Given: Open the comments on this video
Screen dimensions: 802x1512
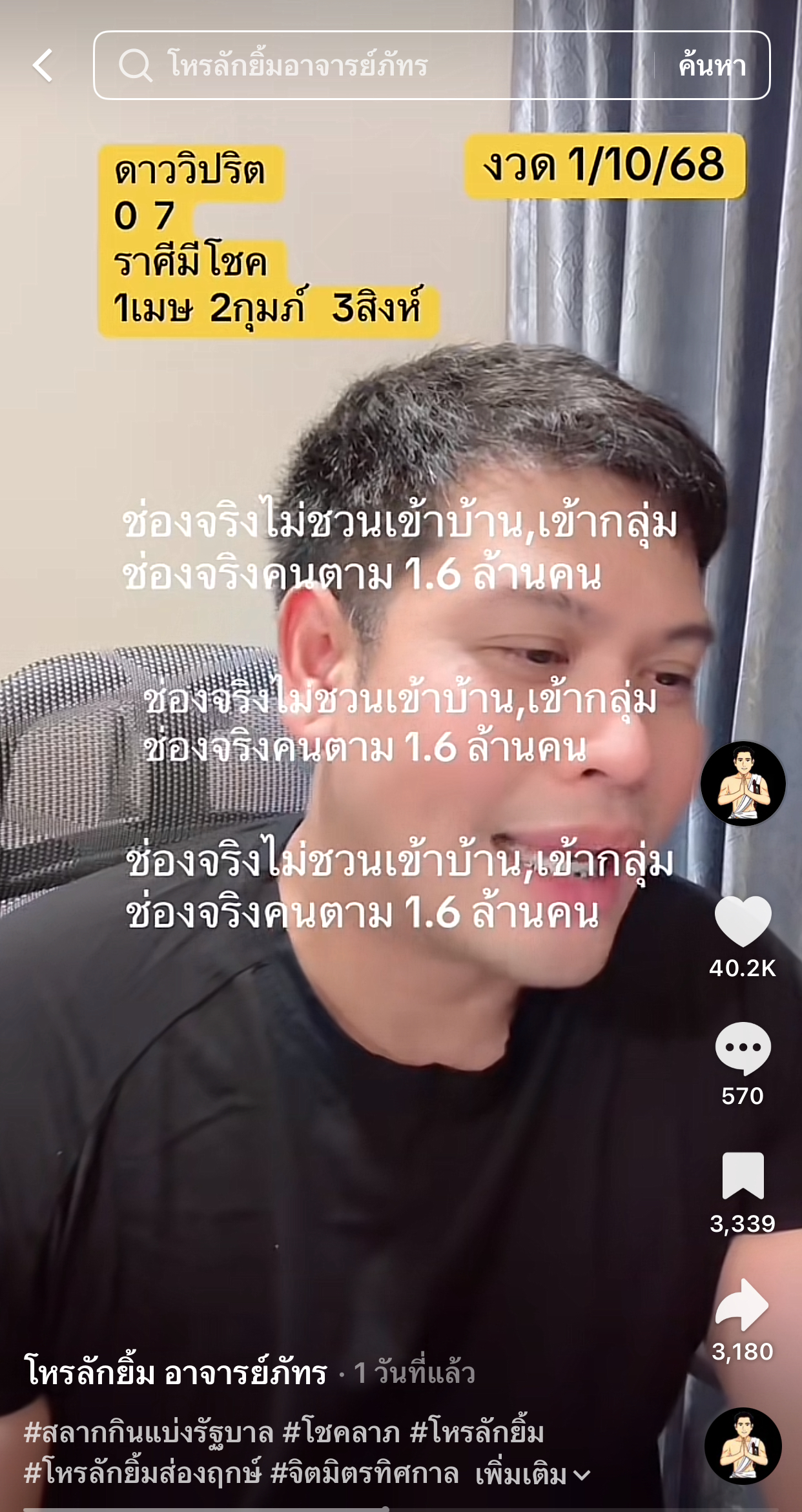Looking at the screenshot, I should coord(743,1048).
